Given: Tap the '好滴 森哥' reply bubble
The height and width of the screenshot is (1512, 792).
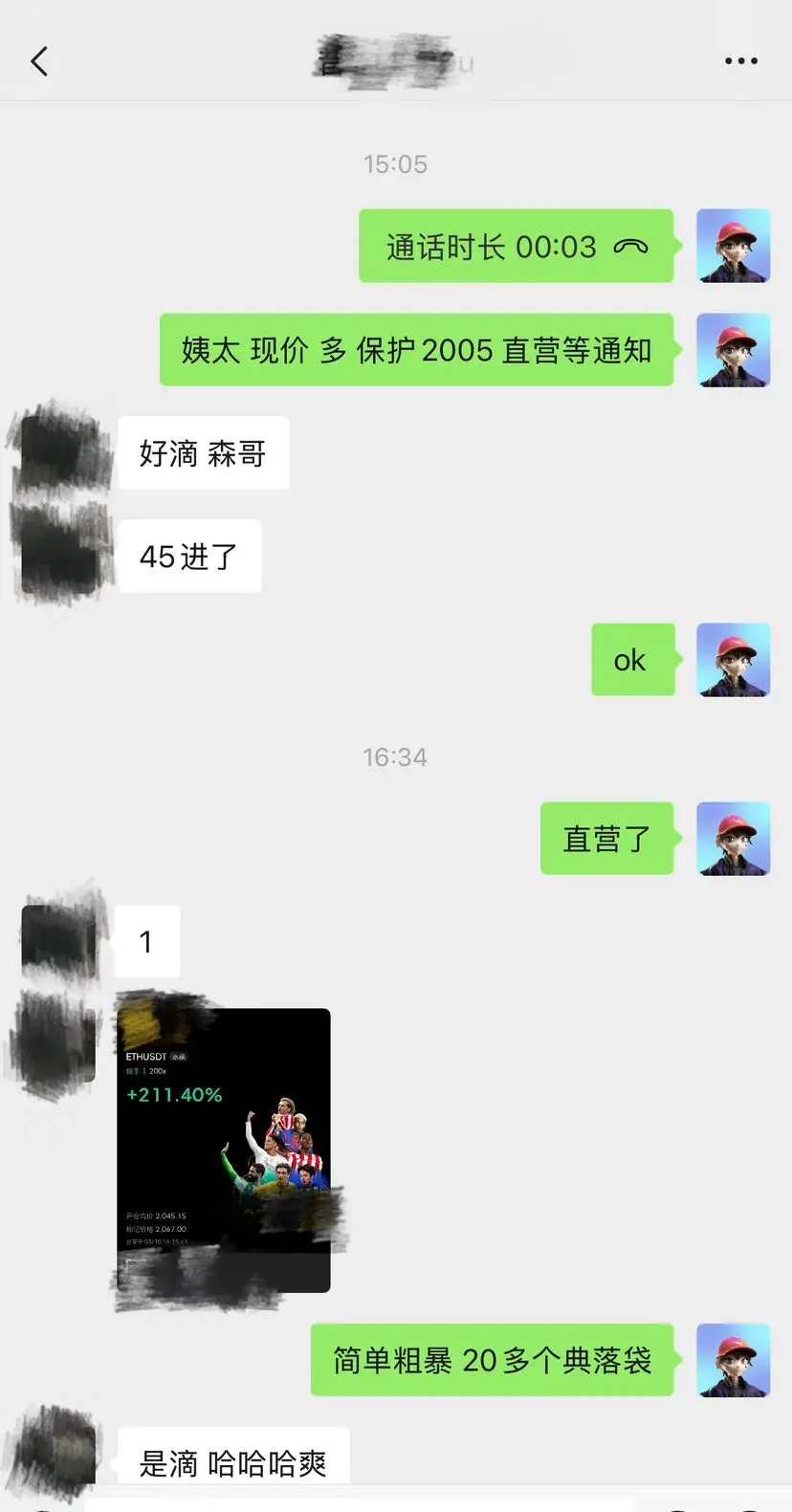Looking at the screenshot, I should click(203, 452).
